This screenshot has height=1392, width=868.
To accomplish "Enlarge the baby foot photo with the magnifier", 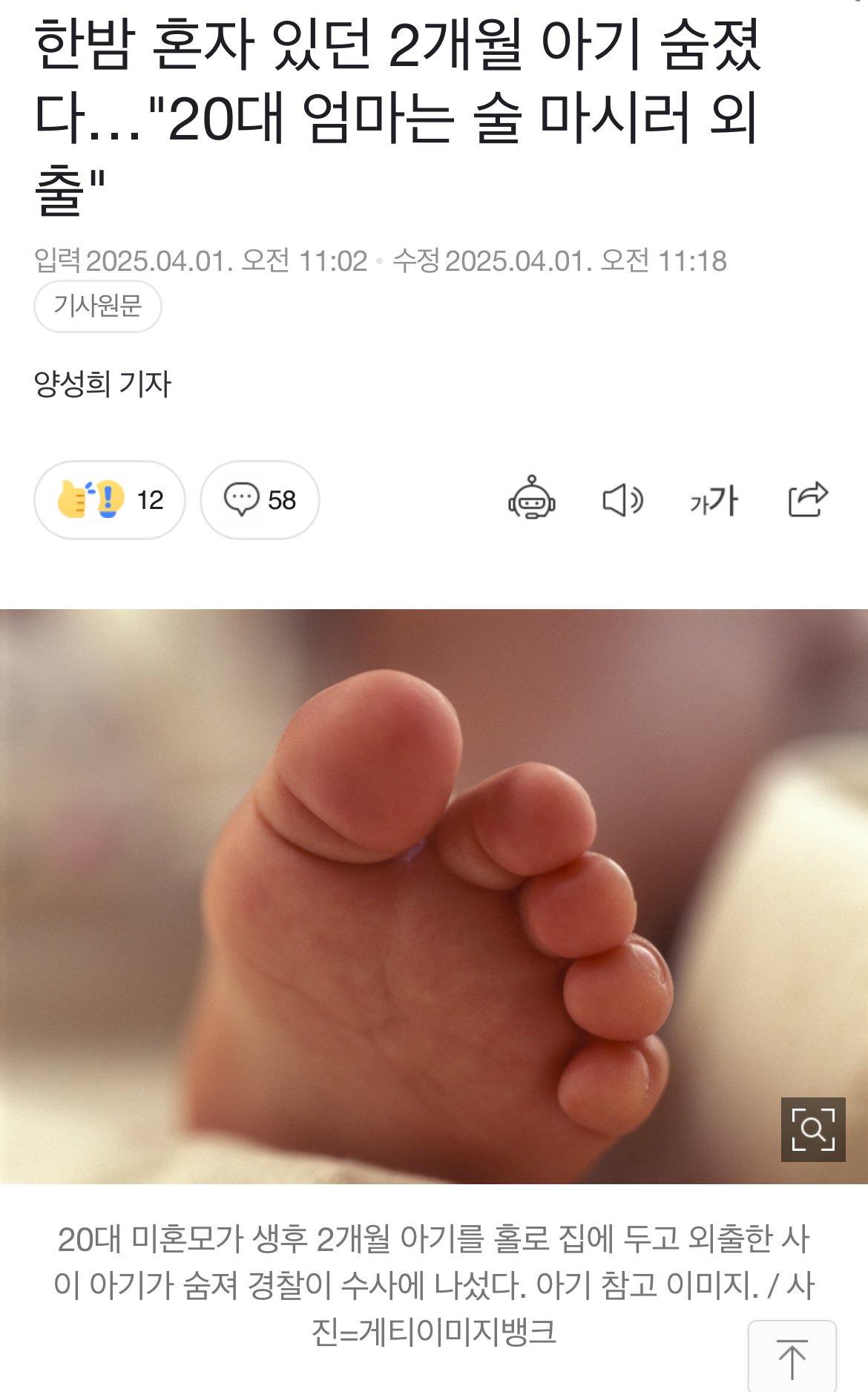I will pyautogui.click(x=813, y=1129).
